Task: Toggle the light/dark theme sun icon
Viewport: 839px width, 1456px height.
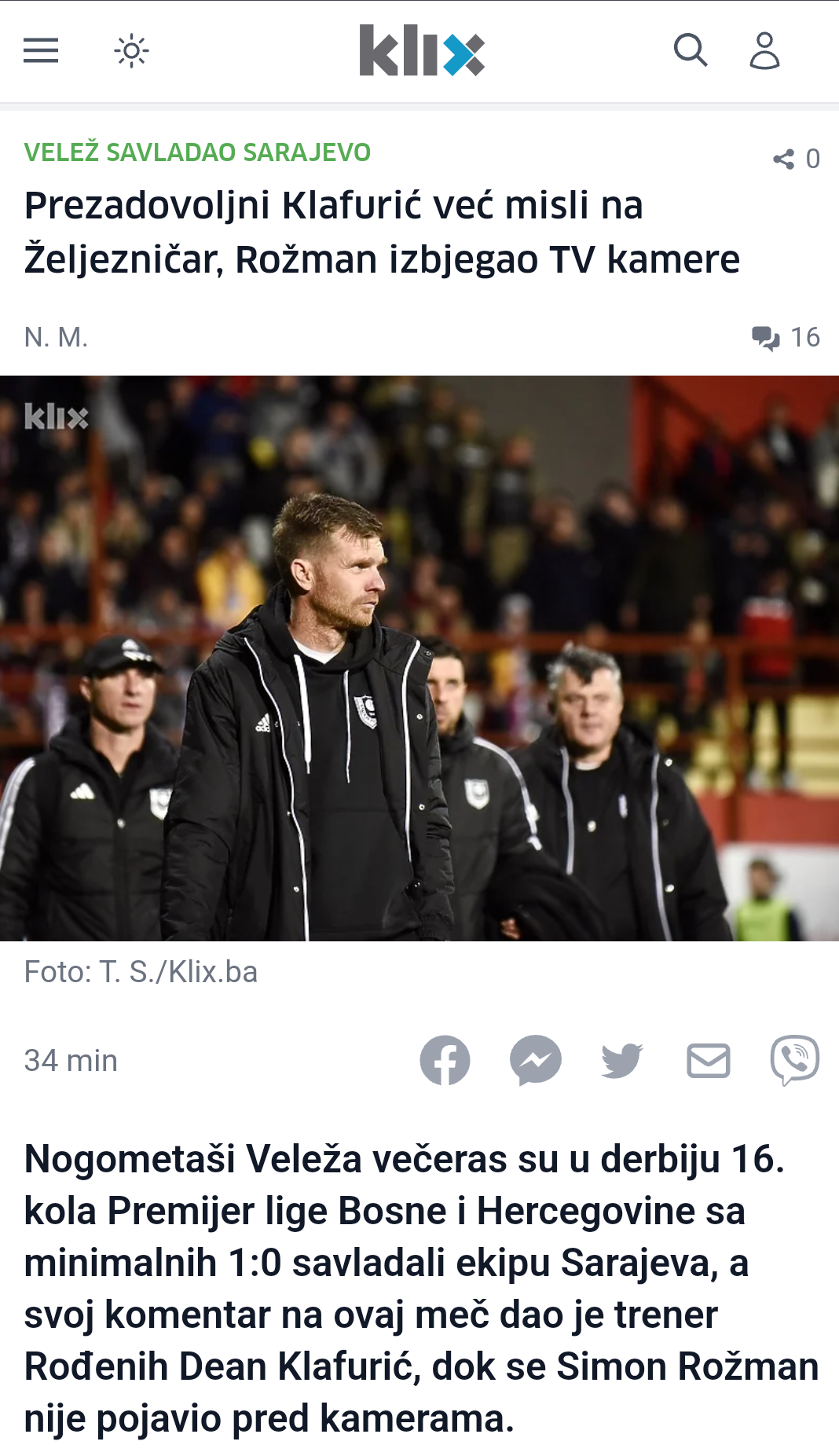Action: tap(131, 51)
